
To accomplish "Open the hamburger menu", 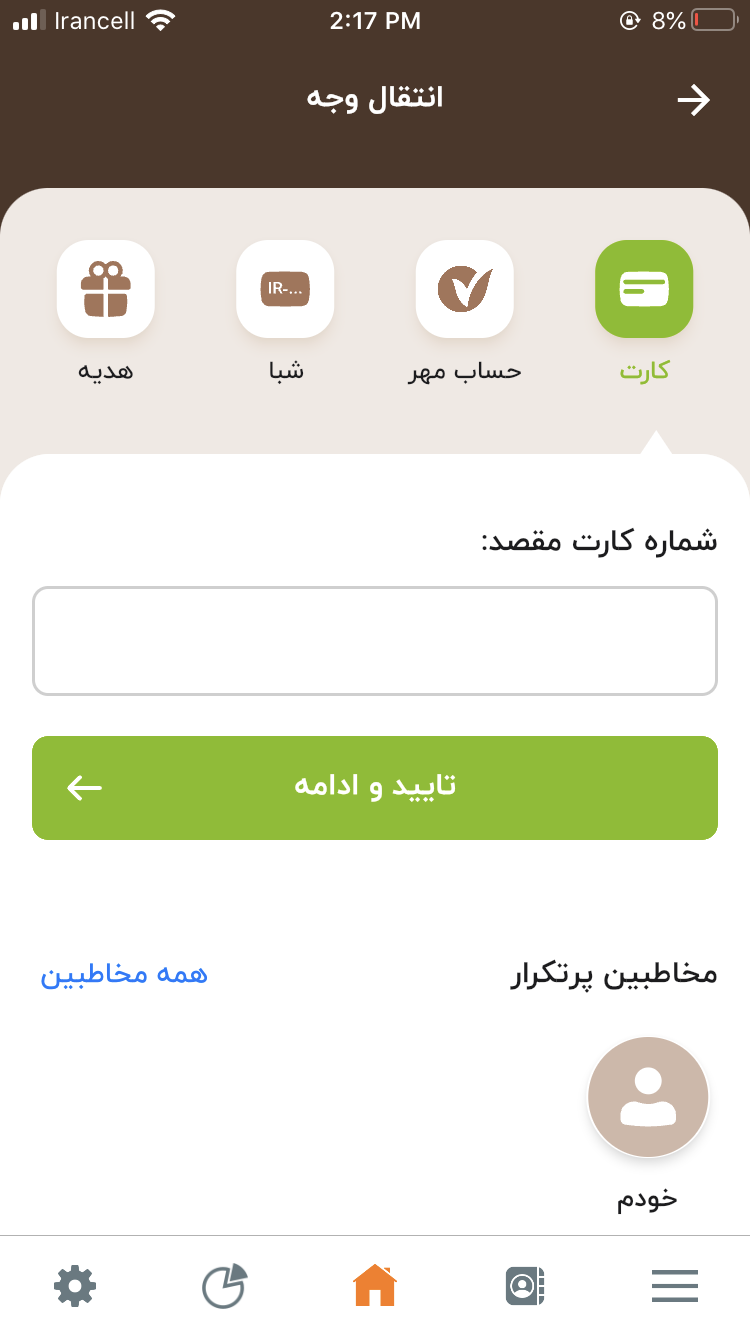I will point(675,1285).
